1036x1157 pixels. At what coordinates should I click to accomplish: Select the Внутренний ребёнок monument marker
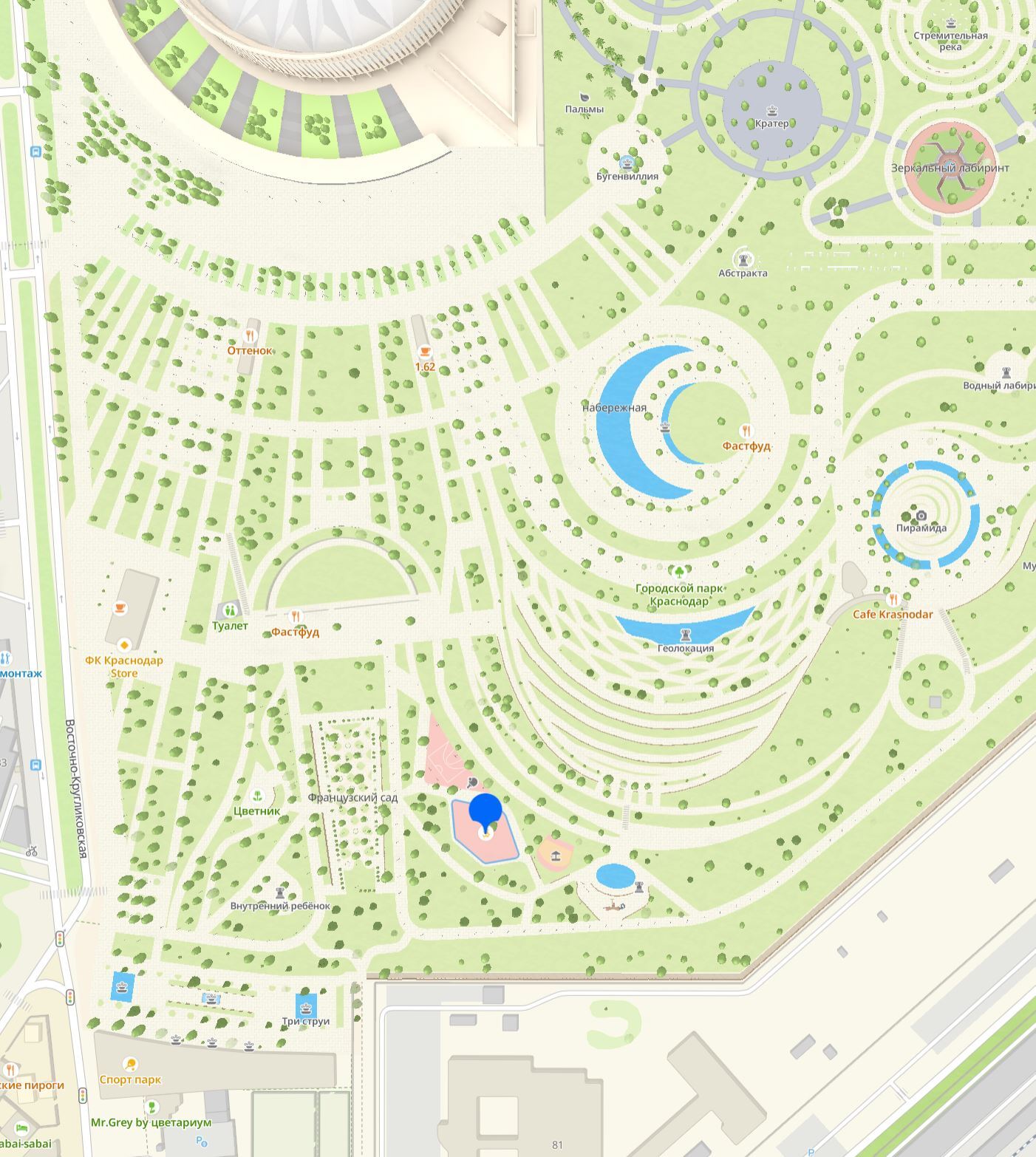pyautogui.click(x=280, y=893)
